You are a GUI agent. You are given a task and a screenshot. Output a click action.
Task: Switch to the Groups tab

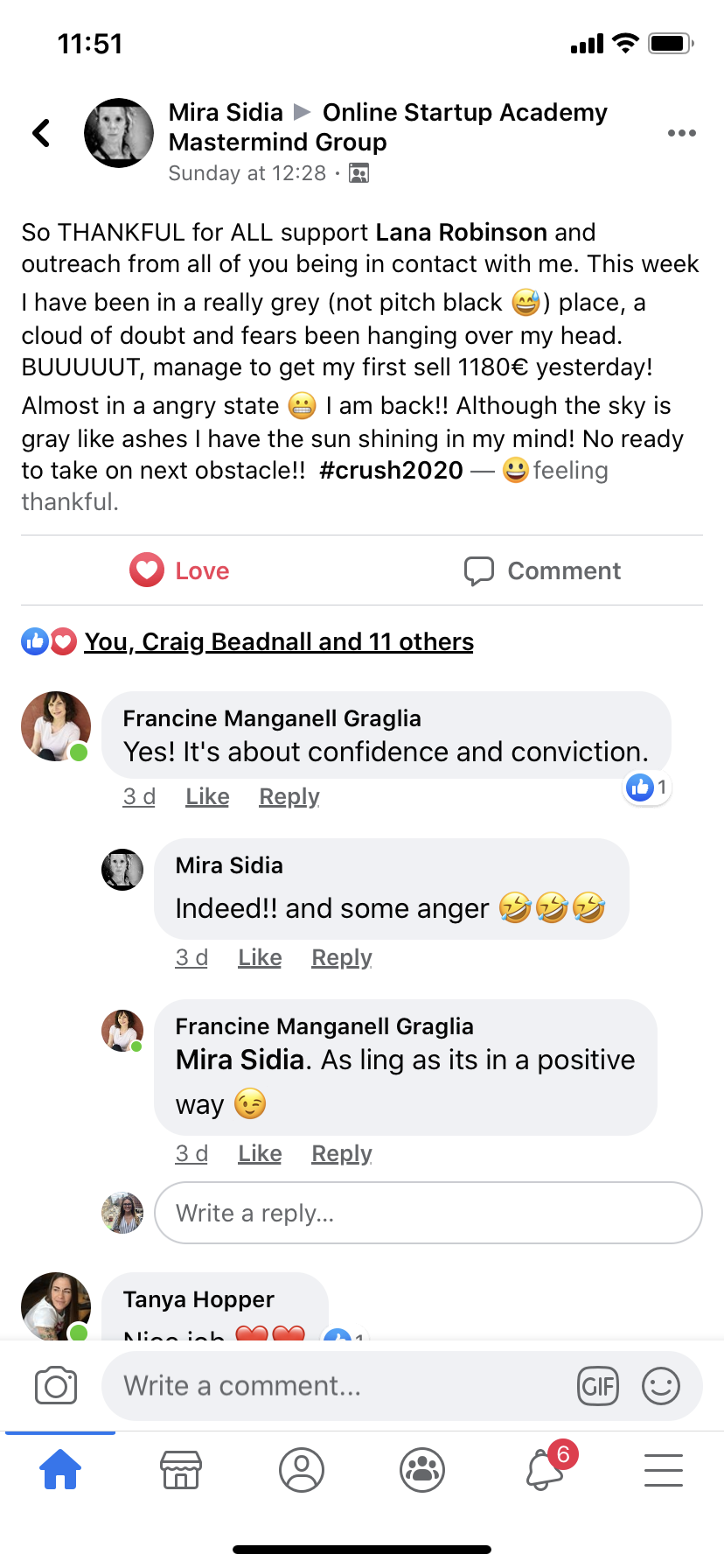click(422, 1470)
